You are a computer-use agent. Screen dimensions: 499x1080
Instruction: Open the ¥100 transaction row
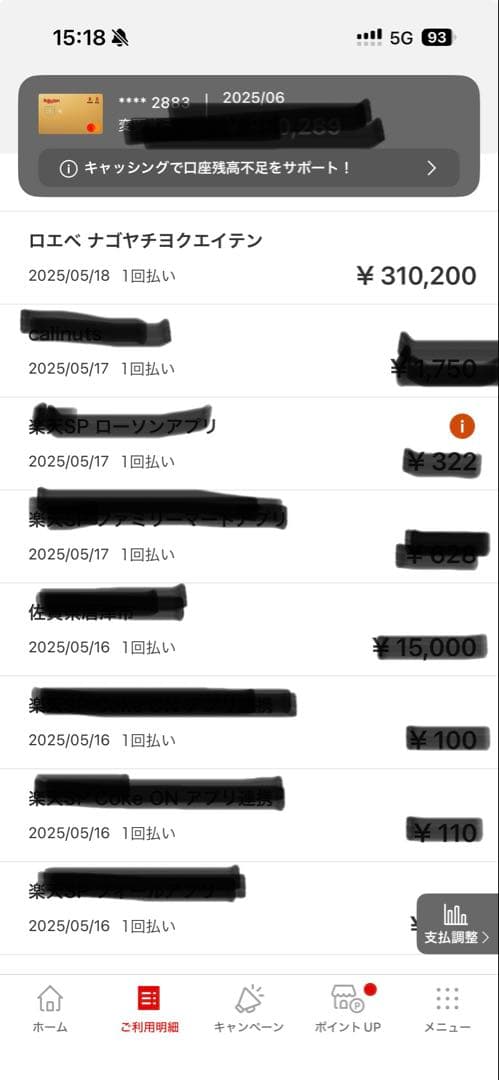(x=250, y=723)
